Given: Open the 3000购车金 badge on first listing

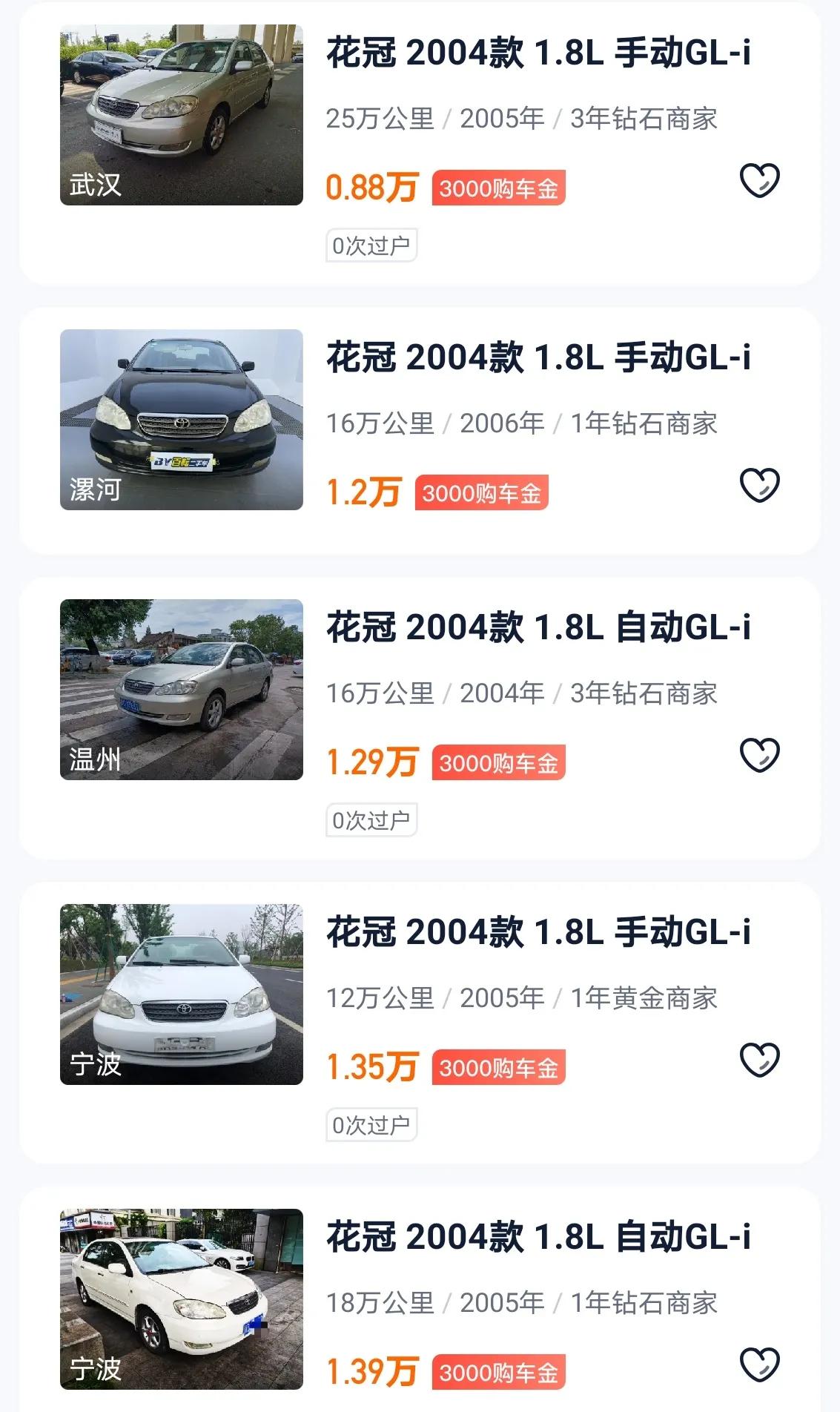Looking at the screenshot, I should [x=500, y=188].
